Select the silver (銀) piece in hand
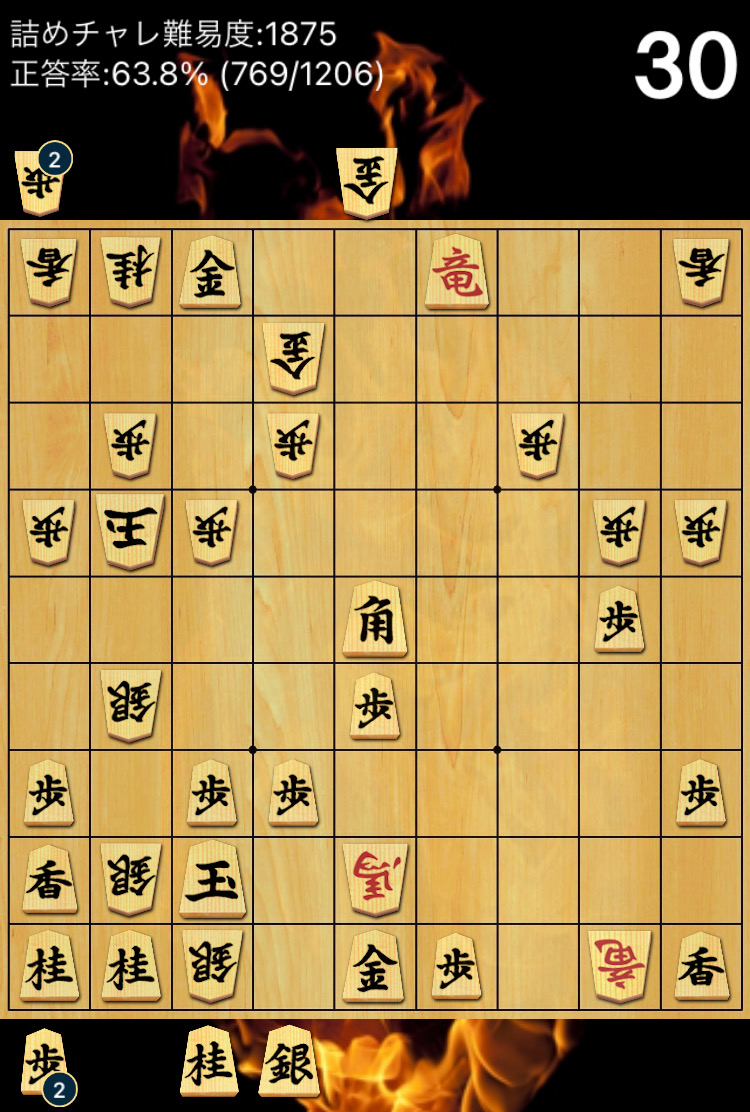 click(288, 1062)
